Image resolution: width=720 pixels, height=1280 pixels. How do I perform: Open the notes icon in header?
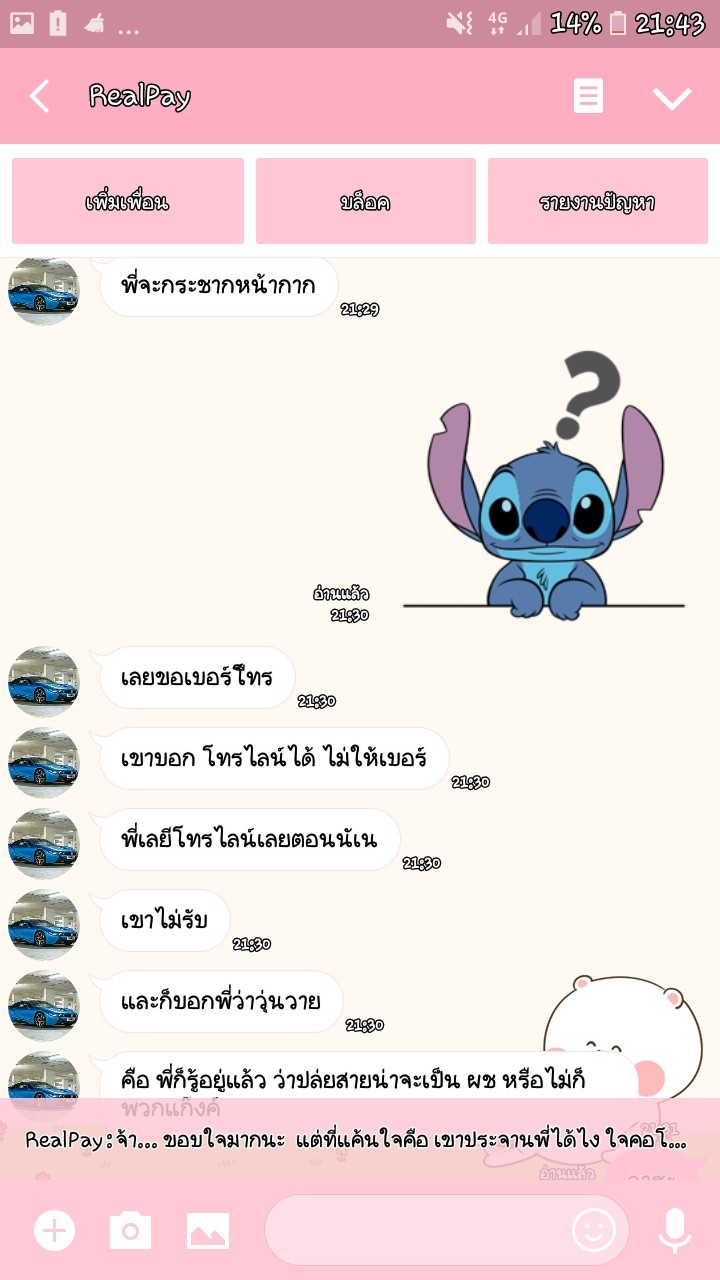[x=588, y=97]
